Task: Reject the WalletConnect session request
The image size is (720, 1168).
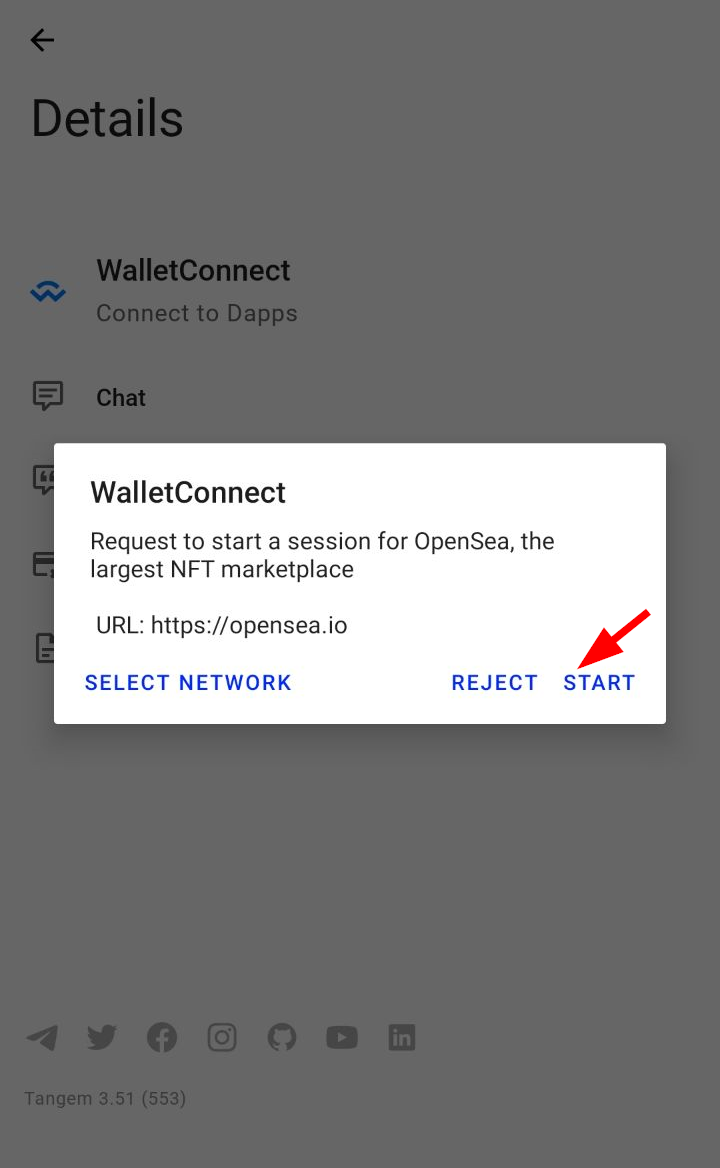Action: coord(494,682)
